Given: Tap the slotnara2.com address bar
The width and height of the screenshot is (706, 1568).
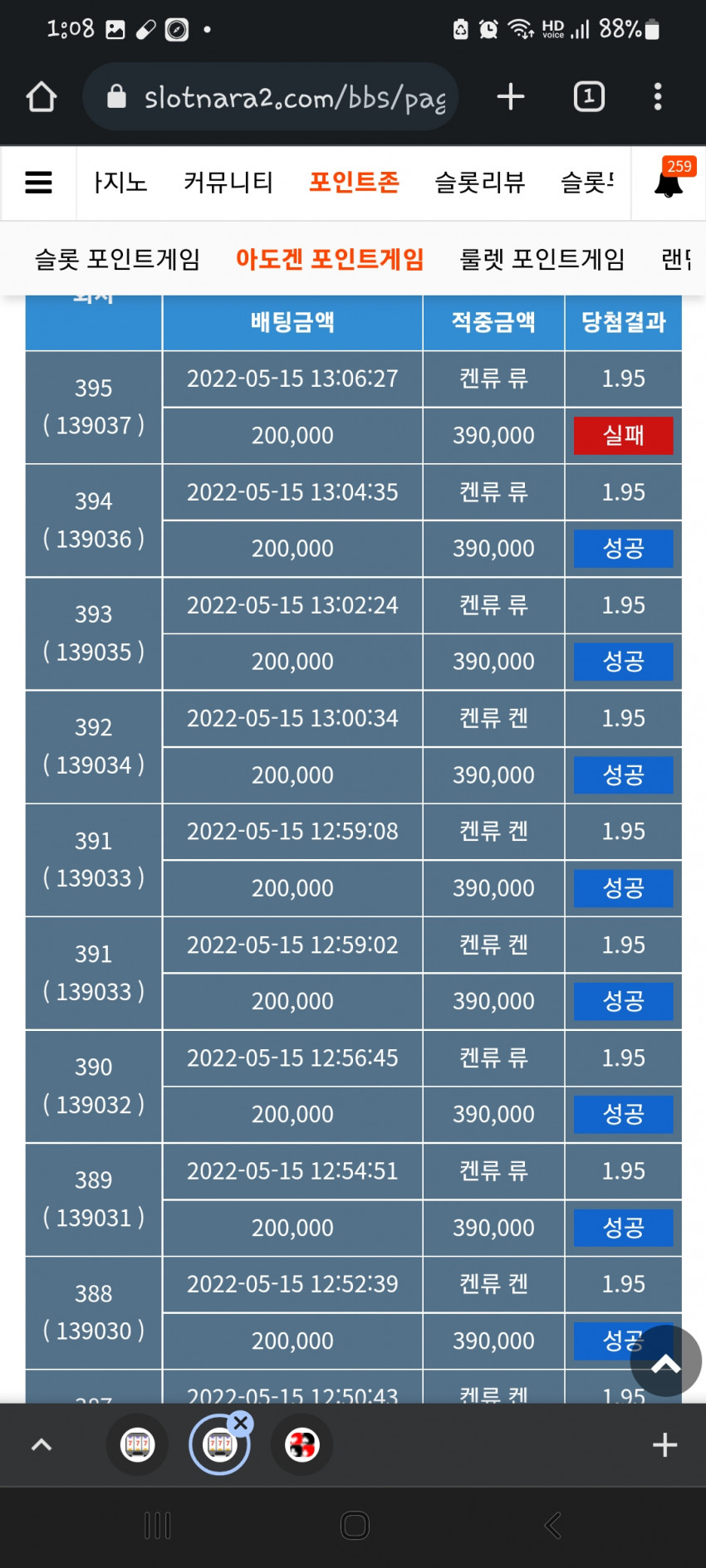Looking at the screenshot, I should pos(271,97).
